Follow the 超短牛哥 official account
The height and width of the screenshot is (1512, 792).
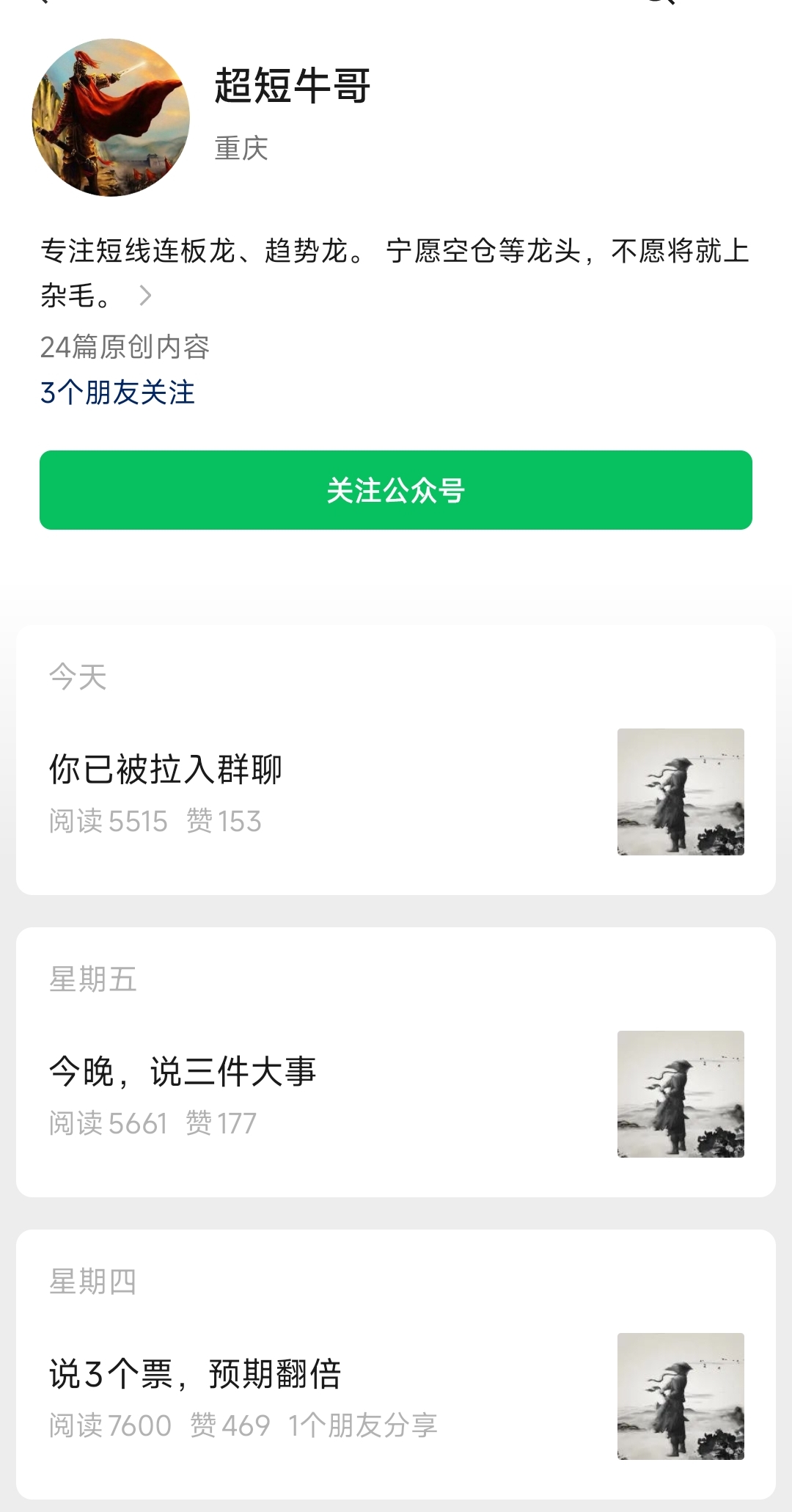[395, 490]
